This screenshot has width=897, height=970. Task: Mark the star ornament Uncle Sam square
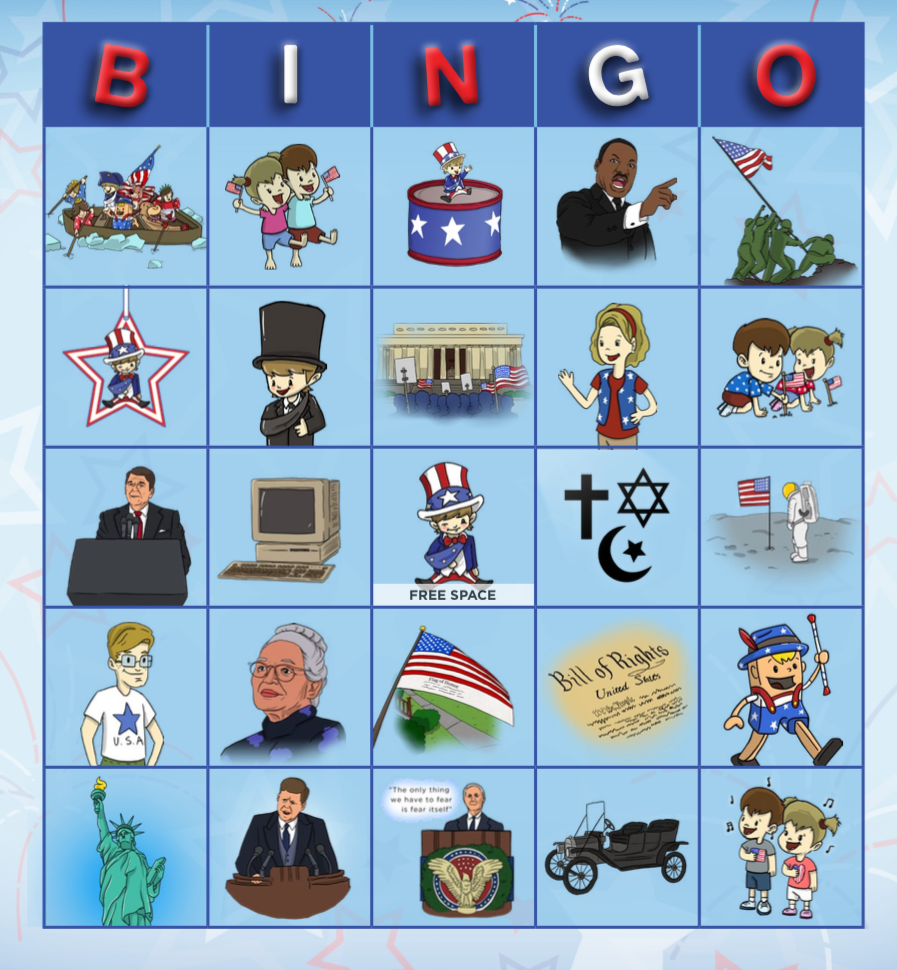tap(126, 367)
